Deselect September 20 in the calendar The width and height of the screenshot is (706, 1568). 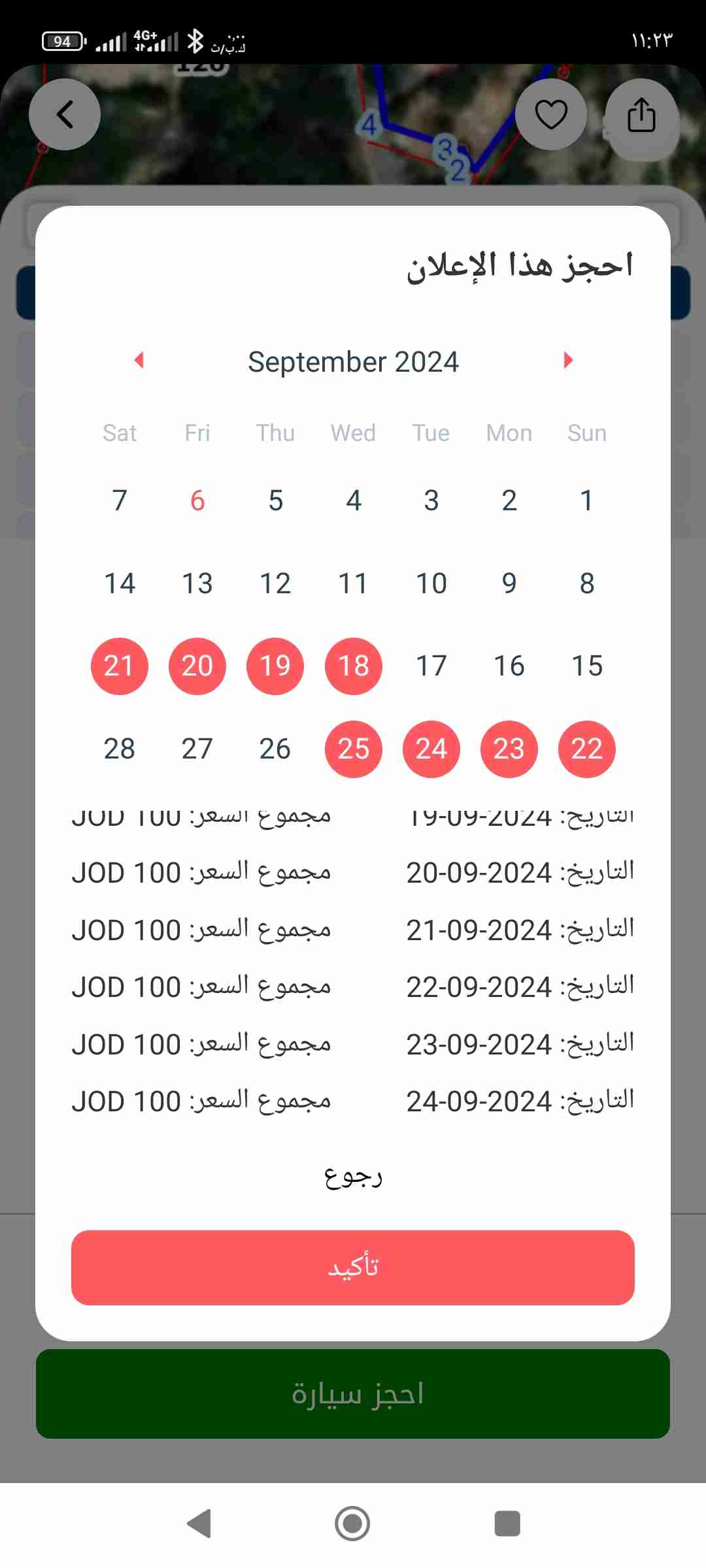click(197, 666)
